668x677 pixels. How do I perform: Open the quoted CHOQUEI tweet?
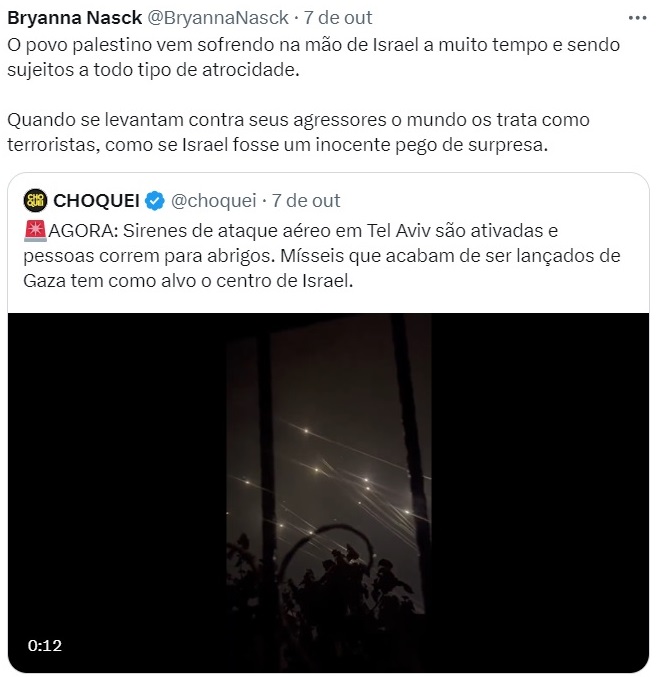[x=330, y=255]
